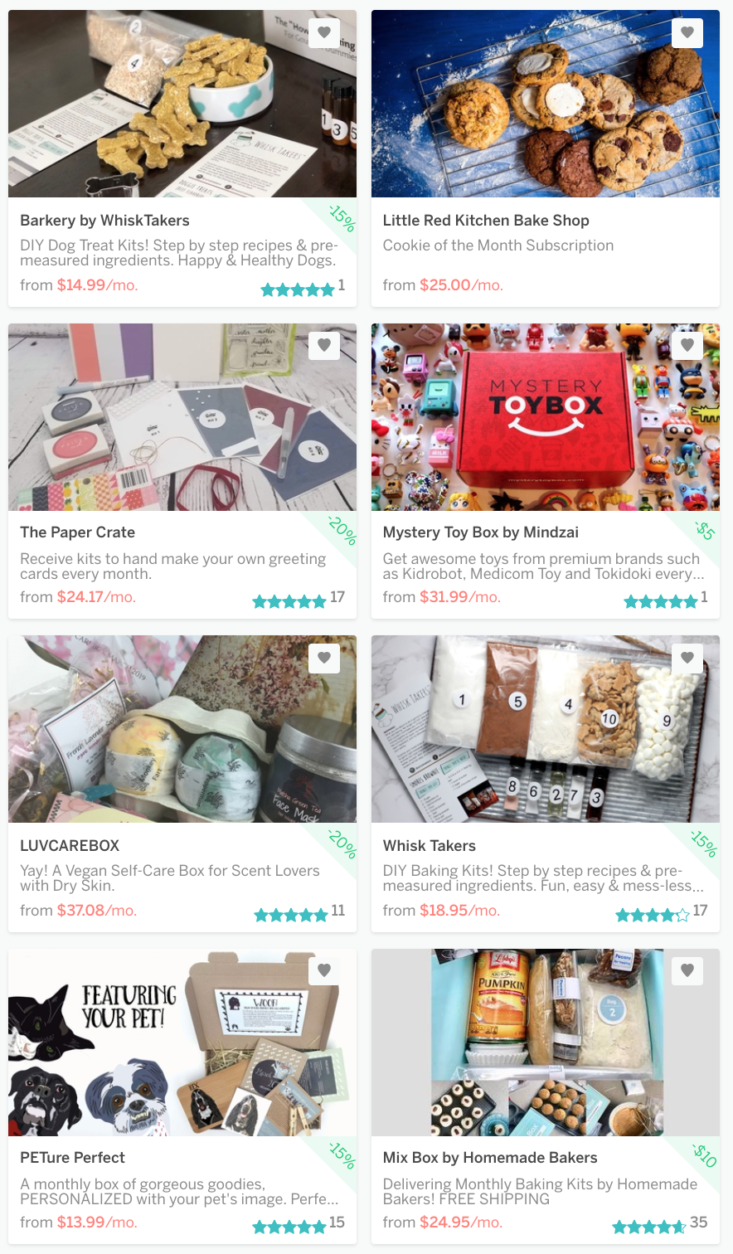733x1254 pixels.
Task: Open Mystery Toy Box by Mindzai
Action: point(545,471)
